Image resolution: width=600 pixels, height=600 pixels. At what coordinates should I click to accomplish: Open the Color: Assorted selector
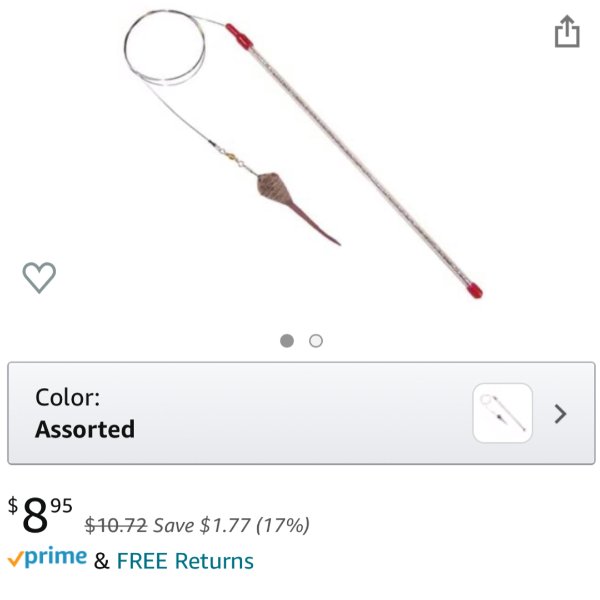pos(301,413)
